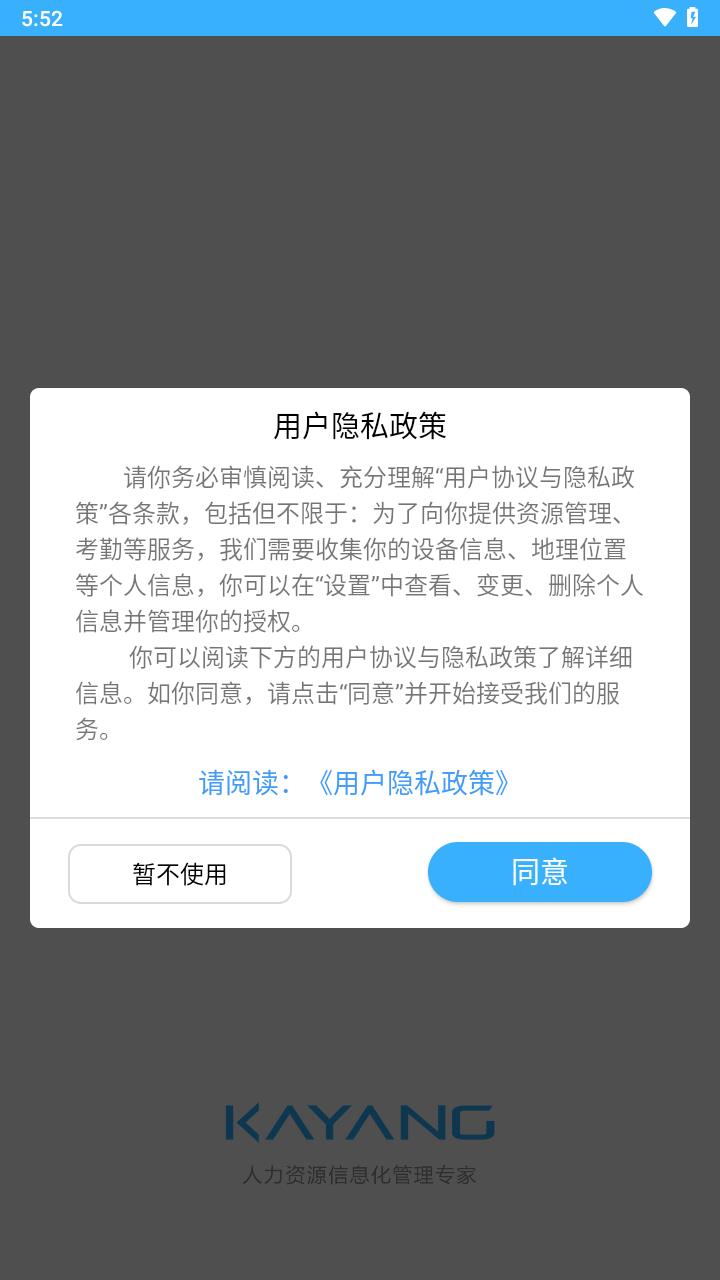
Task: Tap the status bar area
Action: pos(360,16)
